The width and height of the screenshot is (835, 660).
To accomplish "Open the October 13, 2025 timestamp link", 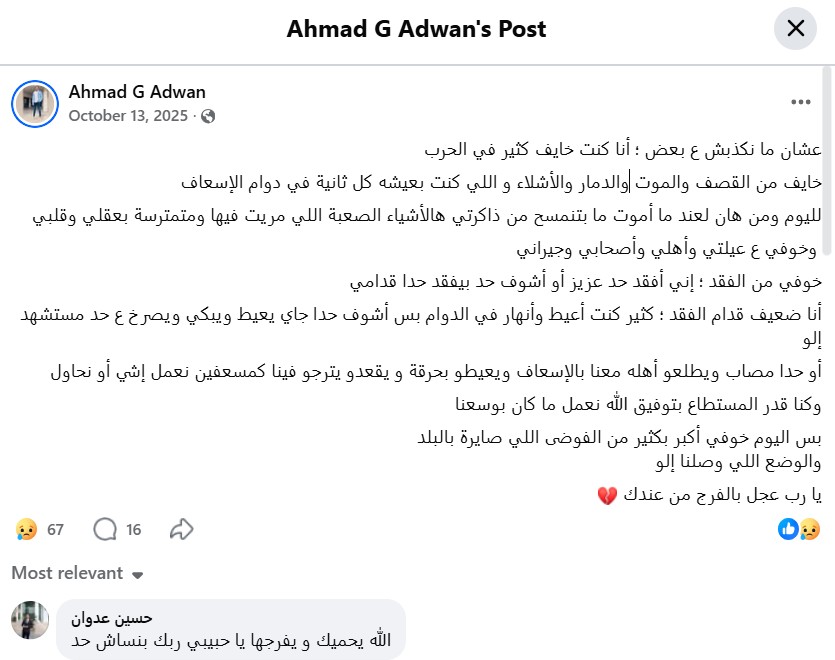I will (128, 116).
